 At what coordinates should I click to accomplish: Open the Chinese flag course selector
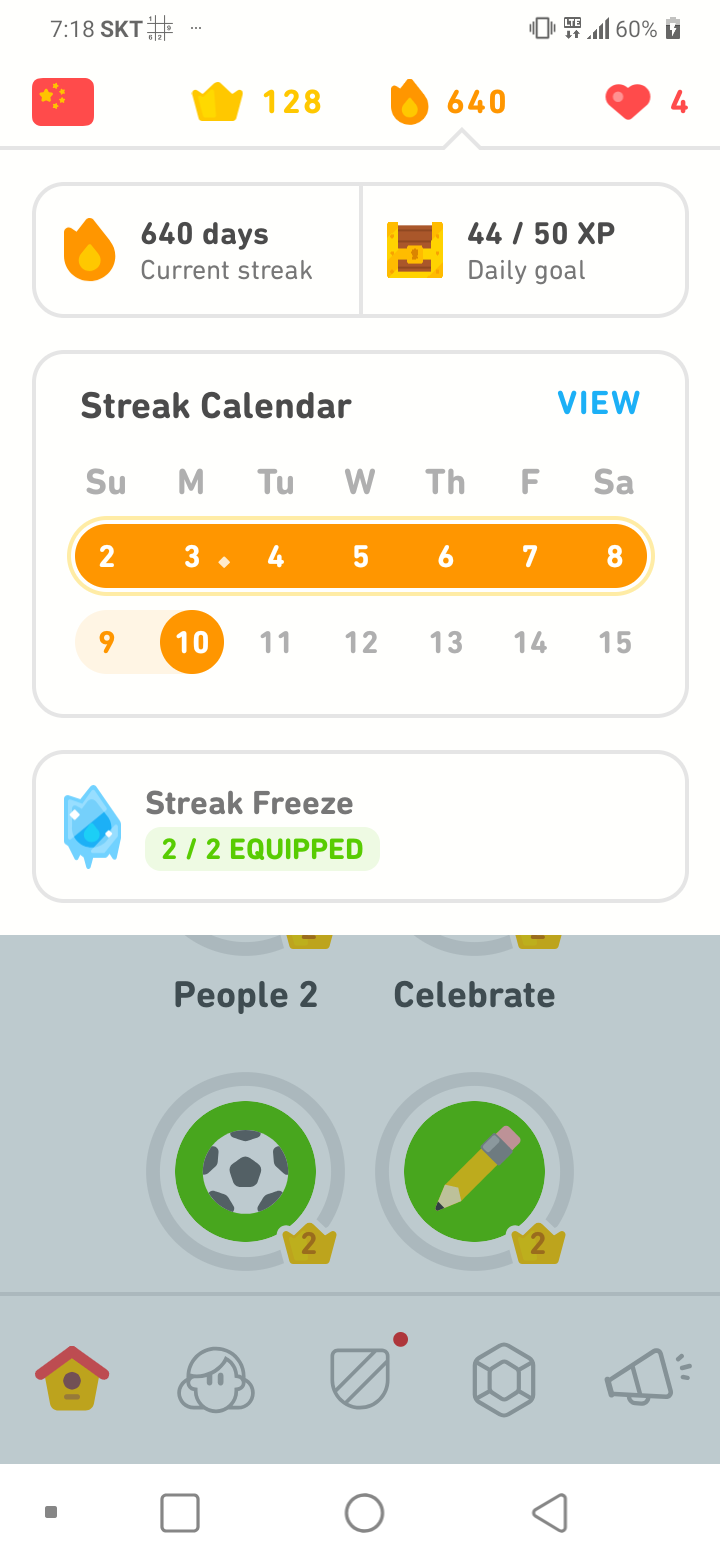(63, 102)
